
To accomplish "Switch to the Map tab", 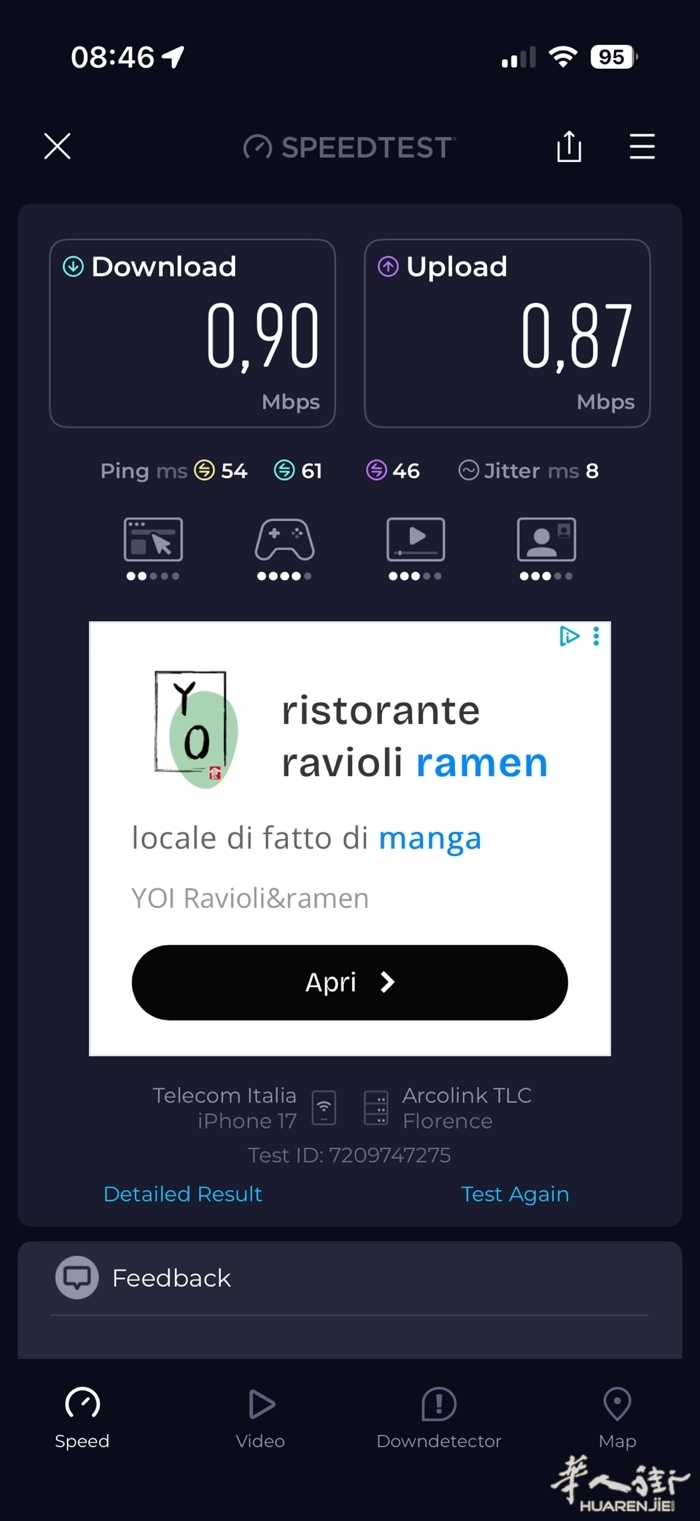I will pyautogui.click(x=617, y=1418).
